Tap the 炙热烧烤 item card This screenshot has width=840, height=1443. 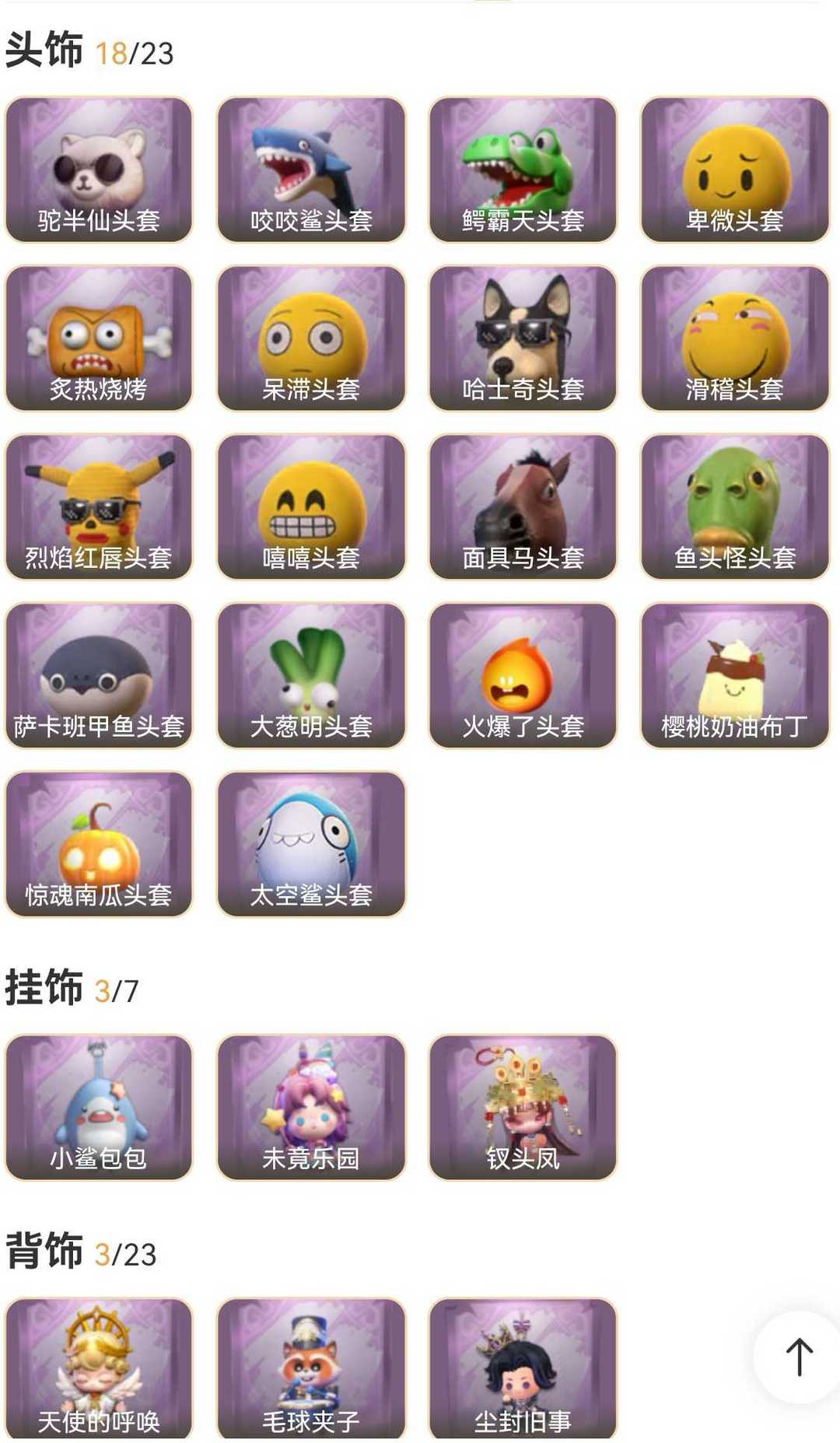[x=99, y=338]
